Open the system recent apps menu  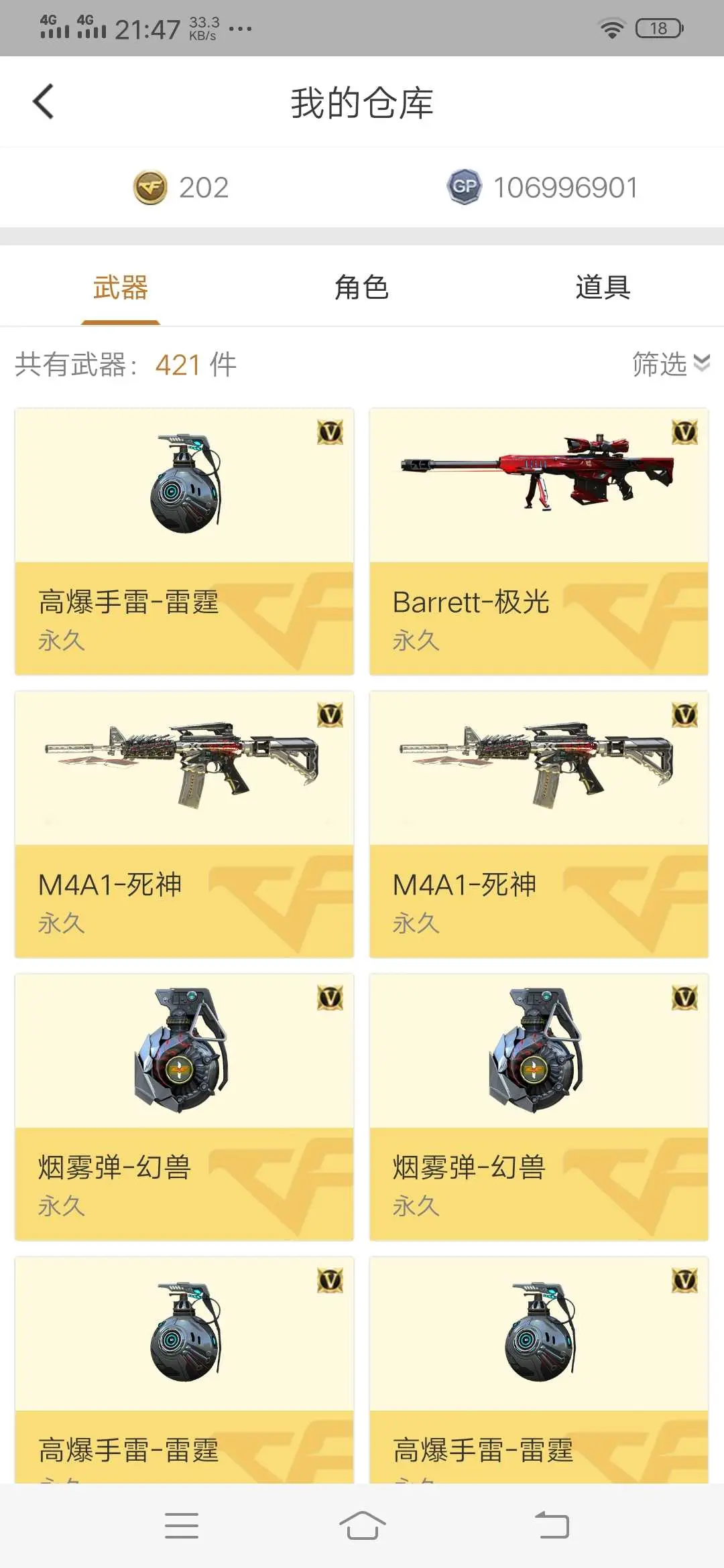(181, 1526)
